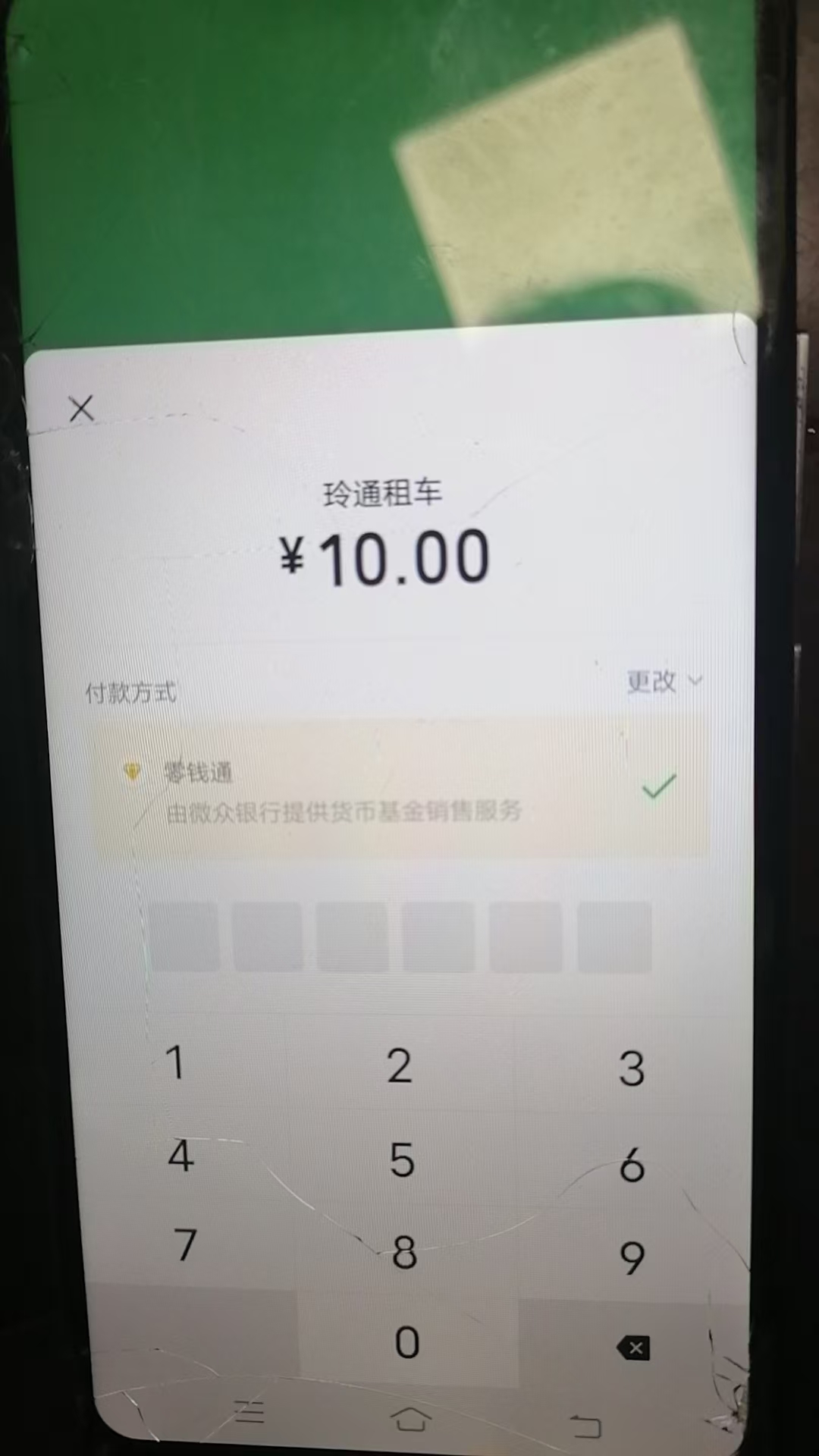Screen dimensions: 819x1456
Task: Enter digit 6 on the keypad
Action: point(632,1165)
